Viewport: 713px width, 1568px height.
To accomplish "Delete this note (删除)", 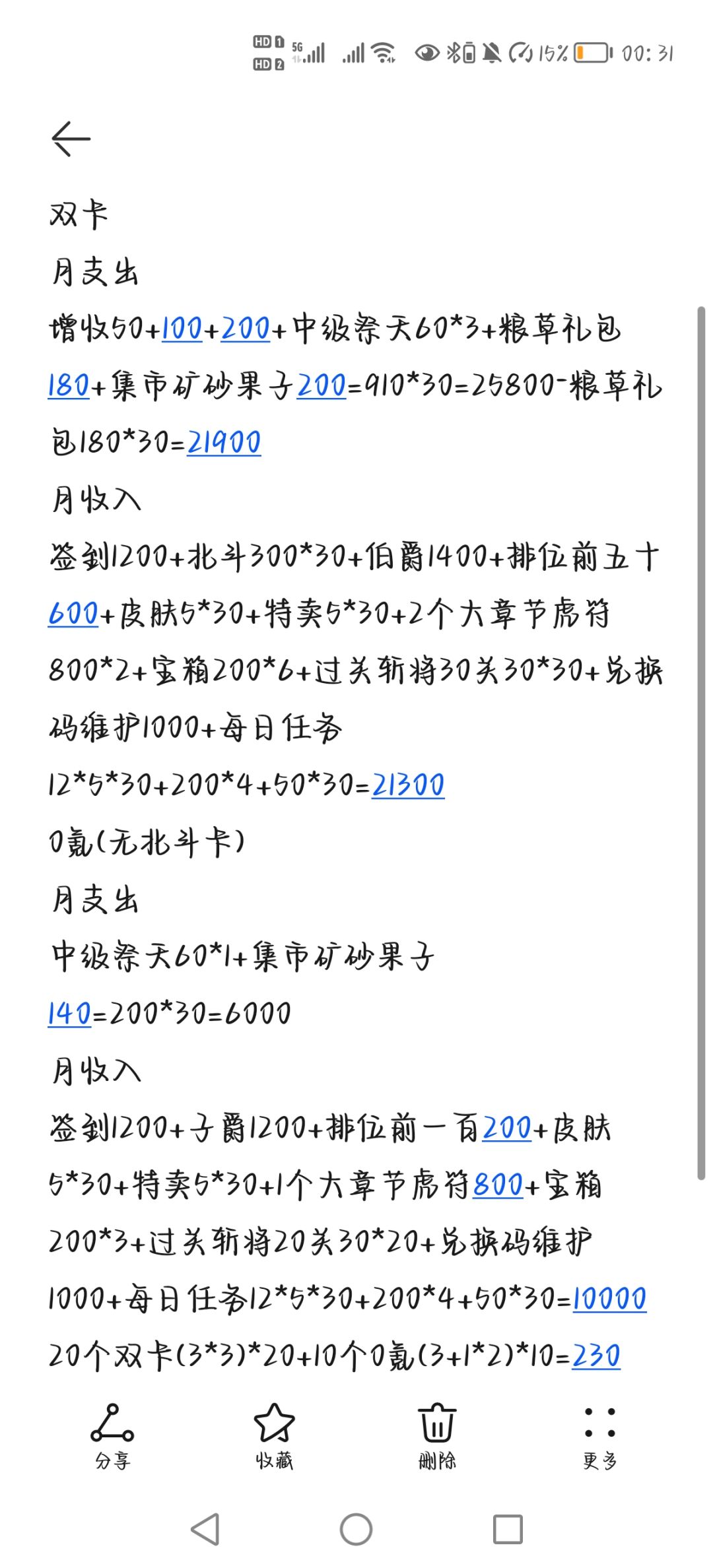I will coord(437,1436).
